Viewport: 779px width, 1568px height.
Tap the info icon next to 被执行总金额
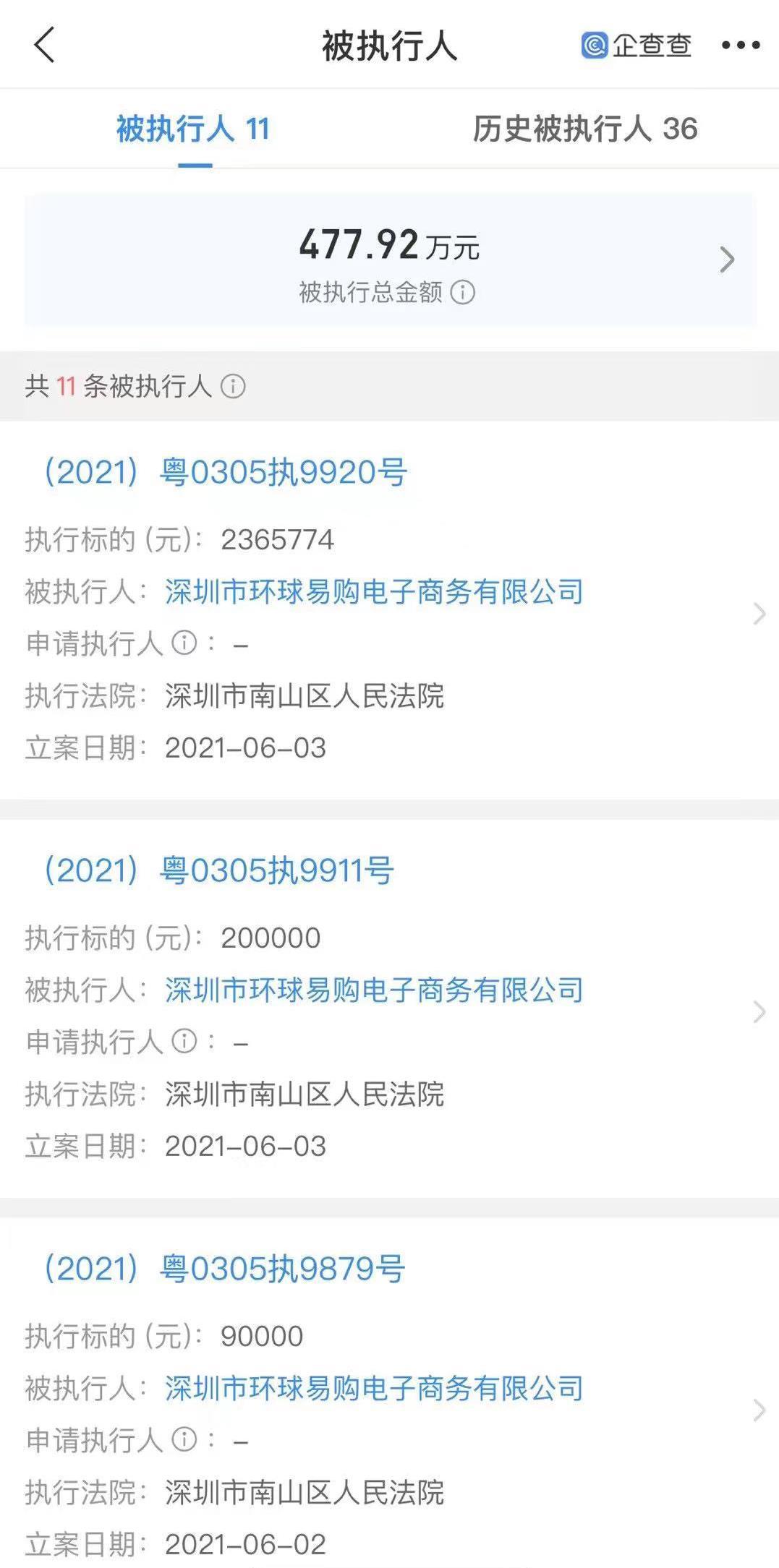click(463, 292)
